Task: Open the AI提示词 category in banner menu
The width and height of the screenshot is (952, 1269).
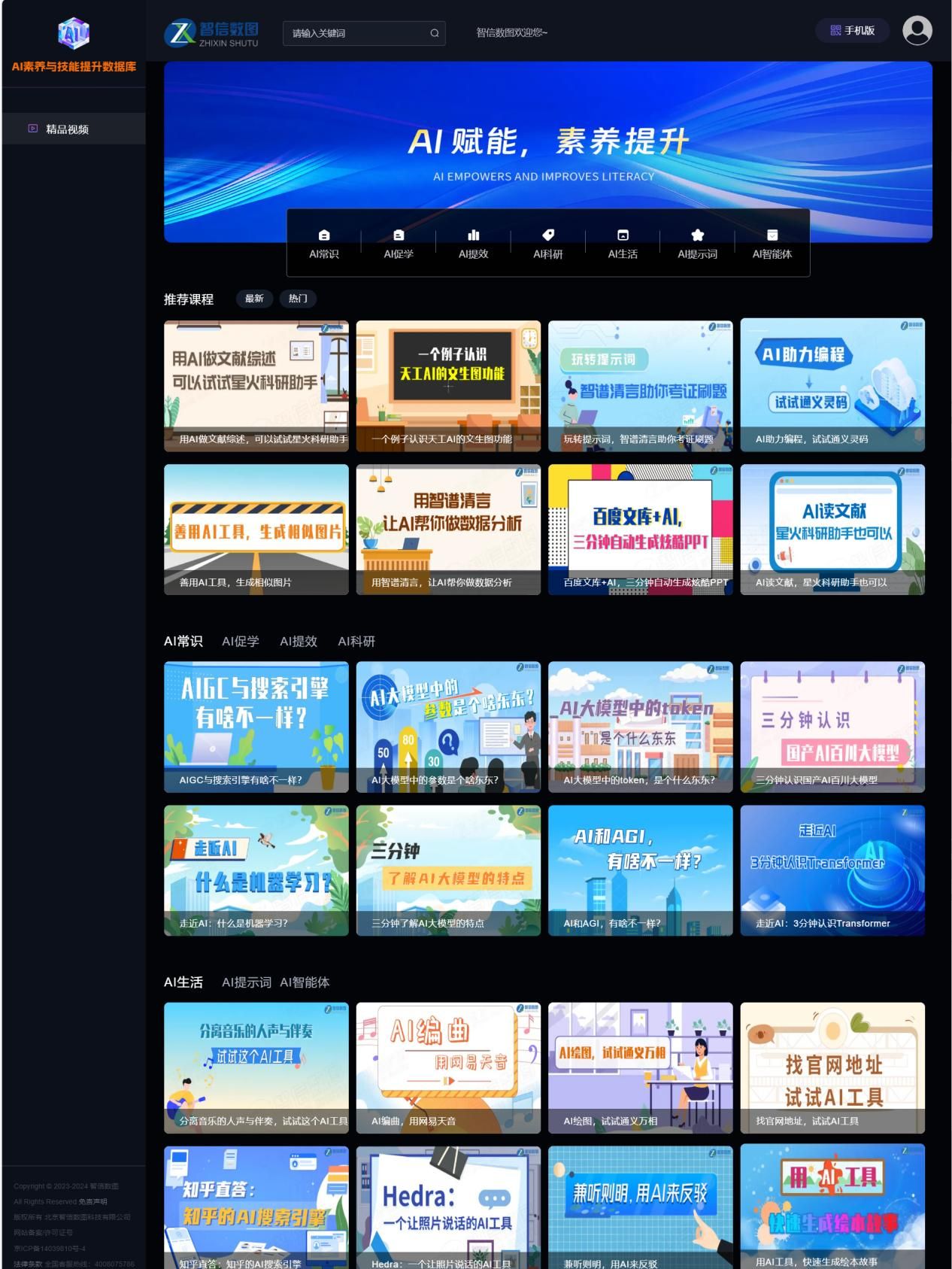Action: coord(697,244)
